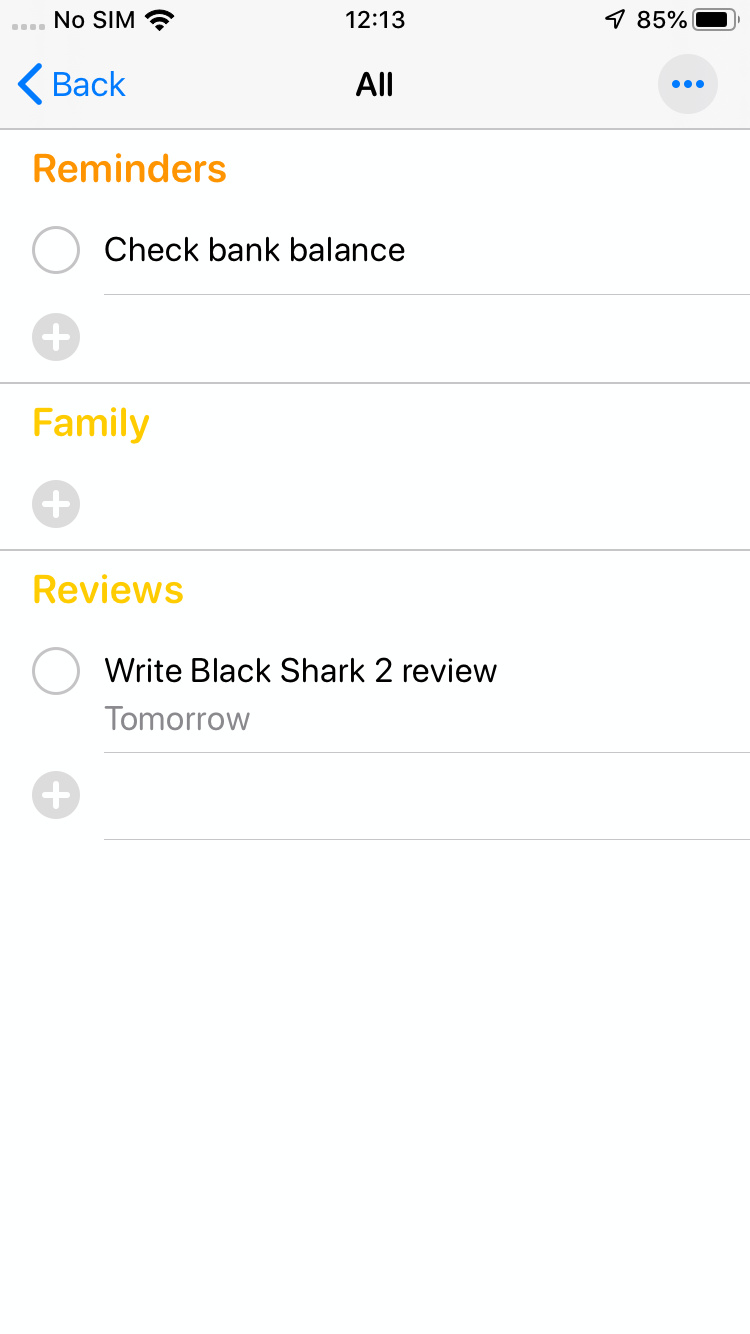
Task: Open the more options ellipsis menu
Action: (687, 85)
